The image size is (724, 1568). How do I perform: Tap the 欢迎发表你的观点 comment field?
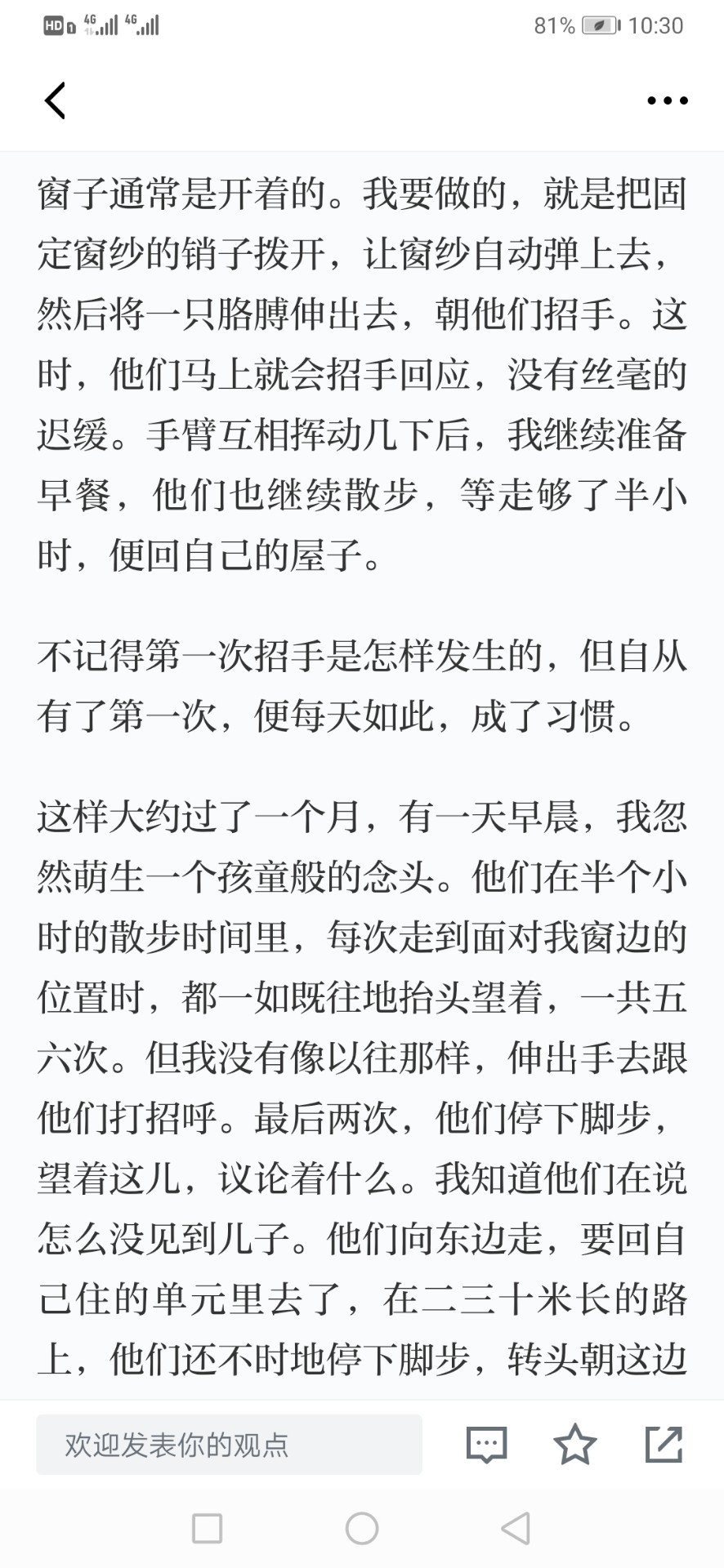(229, 1445)
